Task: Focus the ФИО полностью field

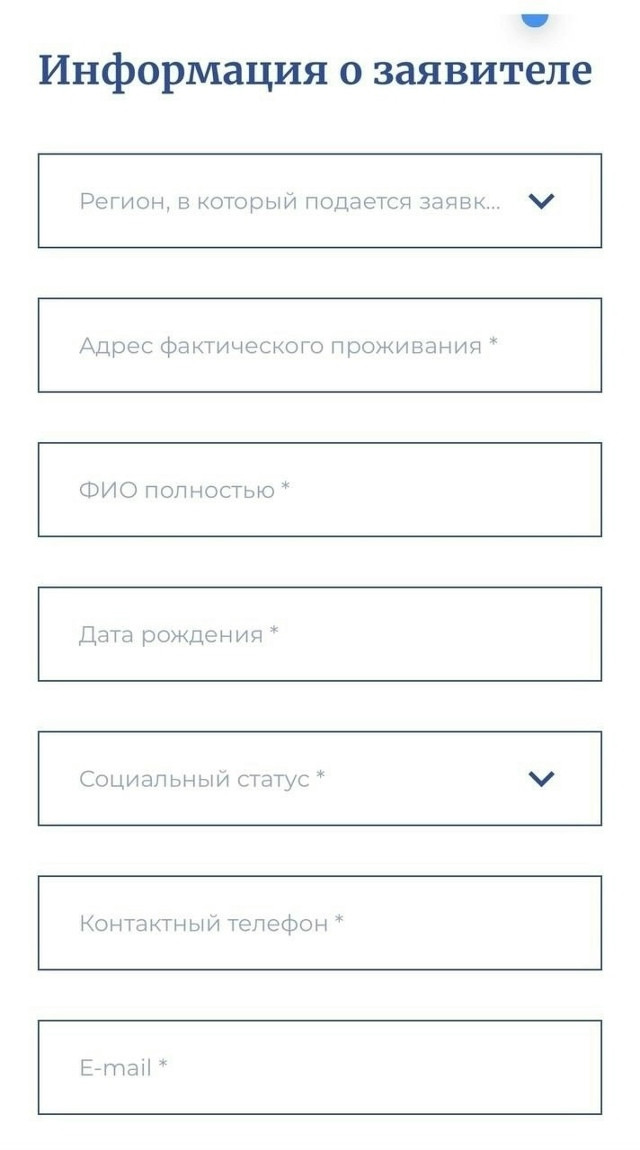Action: (320, 489)
